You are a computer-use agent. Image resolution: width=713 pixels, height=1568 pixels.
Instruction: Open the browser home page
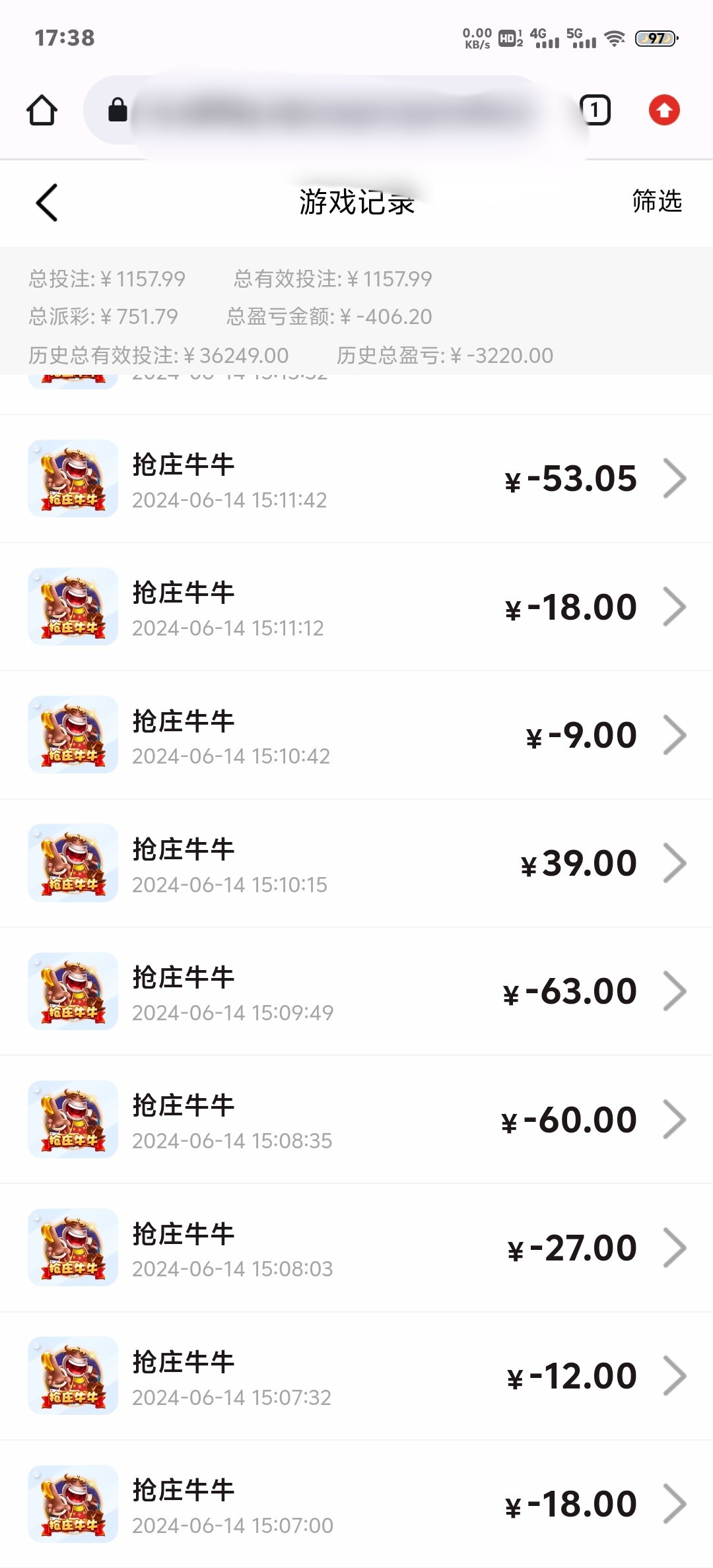(42, 110)
